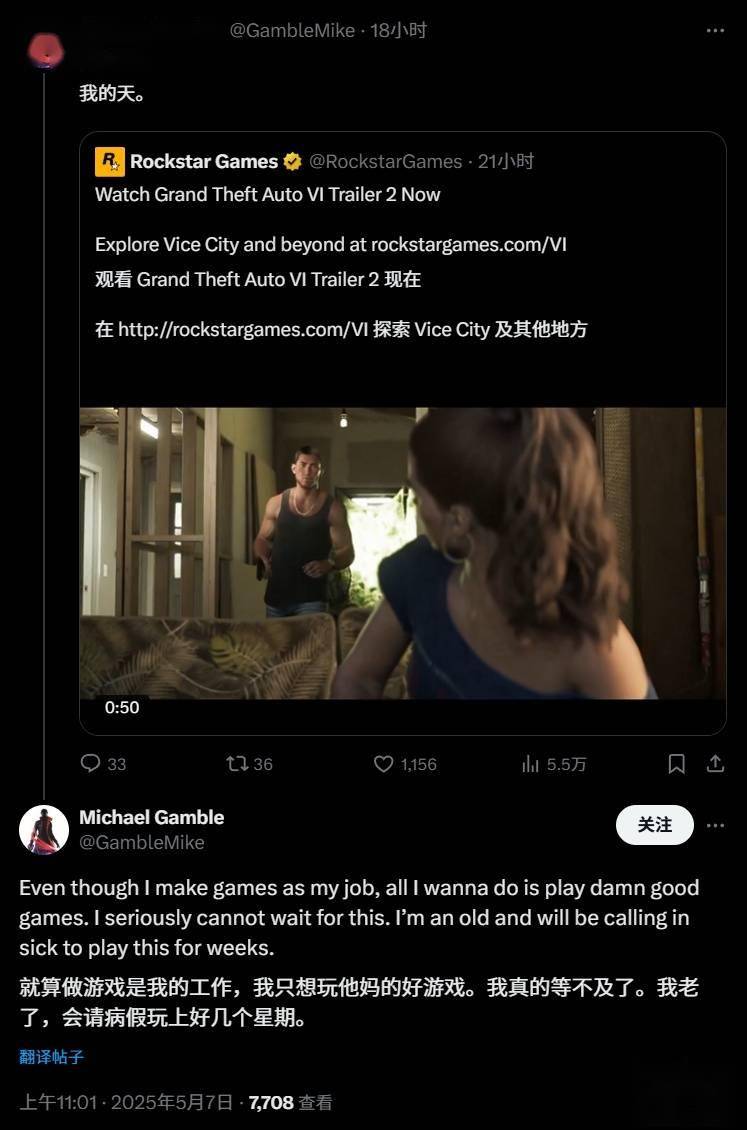Image resolution: width=747 pixels, height=1130 pixels.
Task: Bookmark the top post
Action: click(677, 764)
